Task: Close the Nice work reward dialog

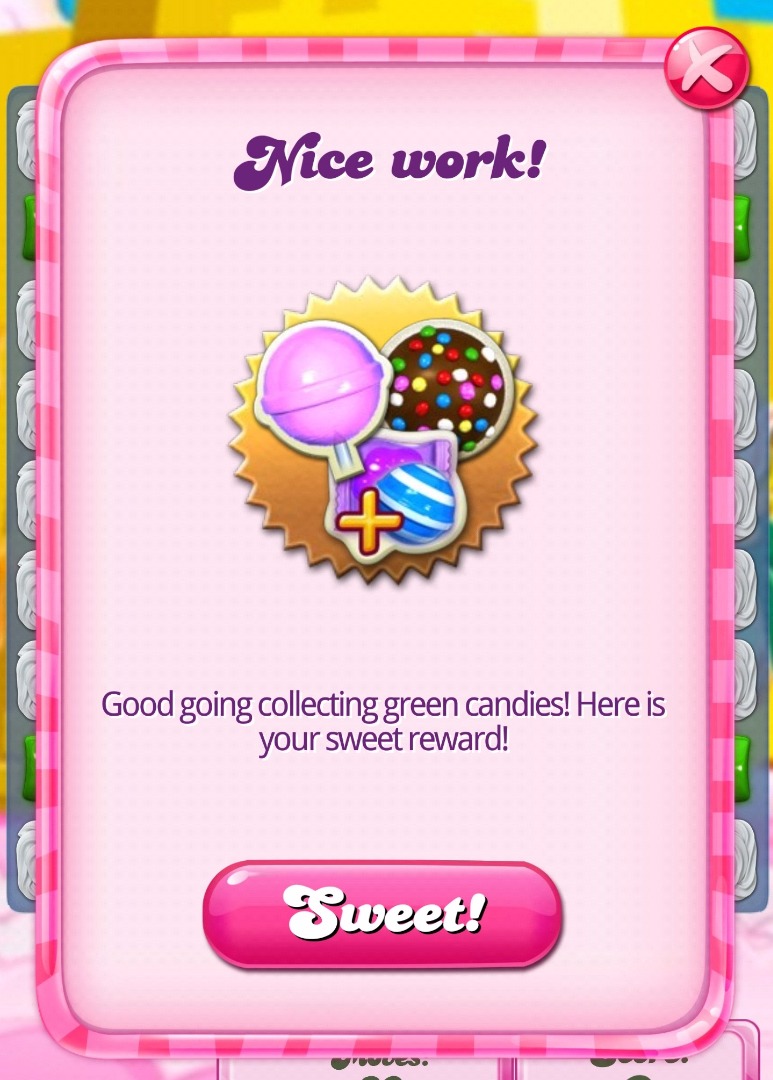Action: tap(706, 67)
